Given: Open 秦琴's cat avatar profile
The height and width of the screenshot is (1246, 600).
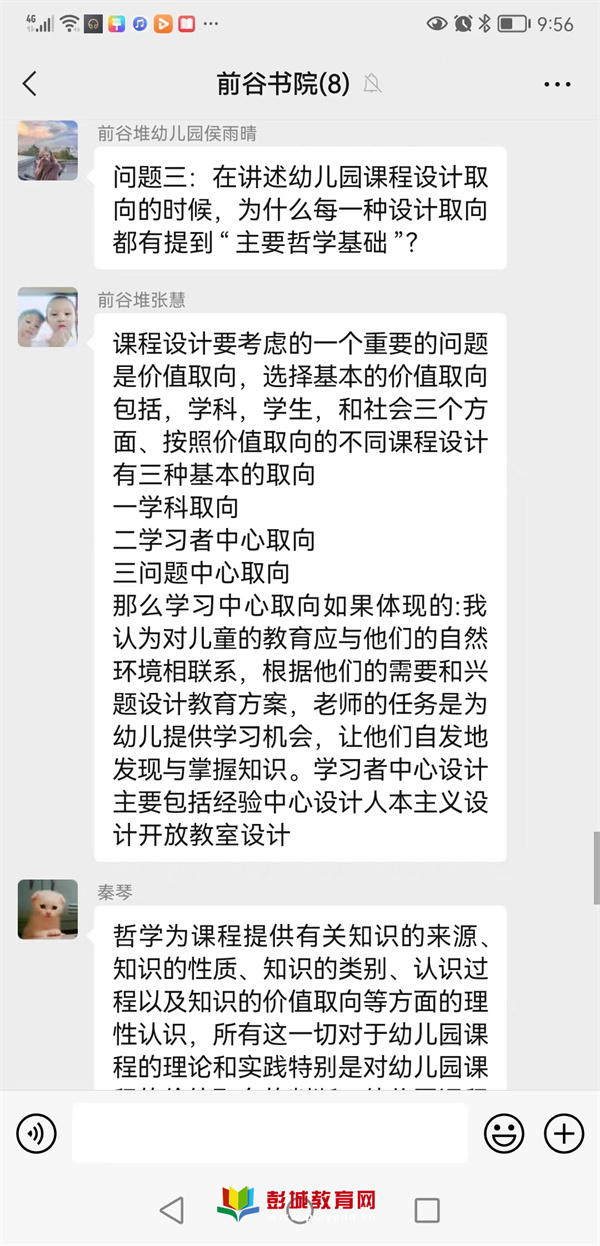Looking at the screenshot, I should pos(47,909).
